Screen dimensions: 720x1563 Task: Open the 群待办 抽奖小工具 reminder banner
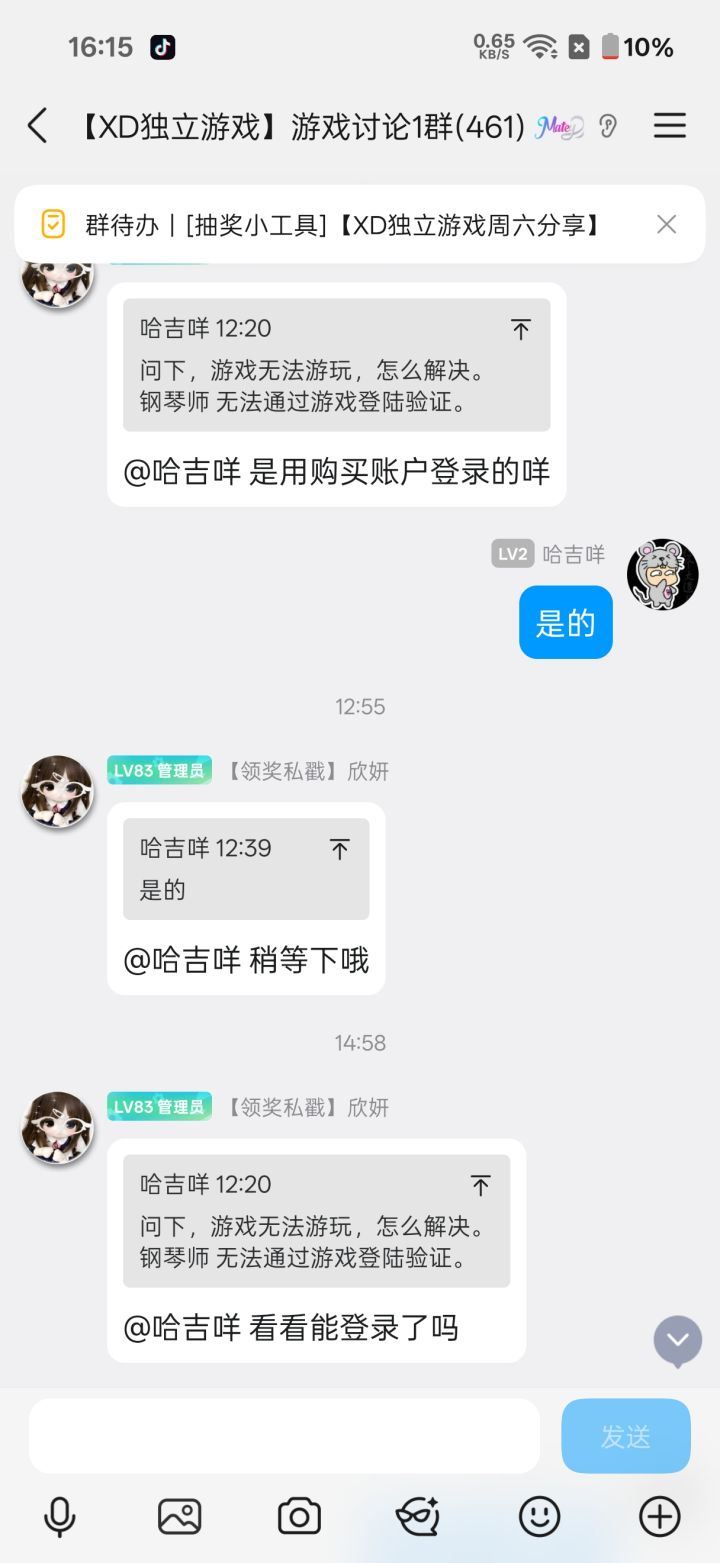[330, 225]
